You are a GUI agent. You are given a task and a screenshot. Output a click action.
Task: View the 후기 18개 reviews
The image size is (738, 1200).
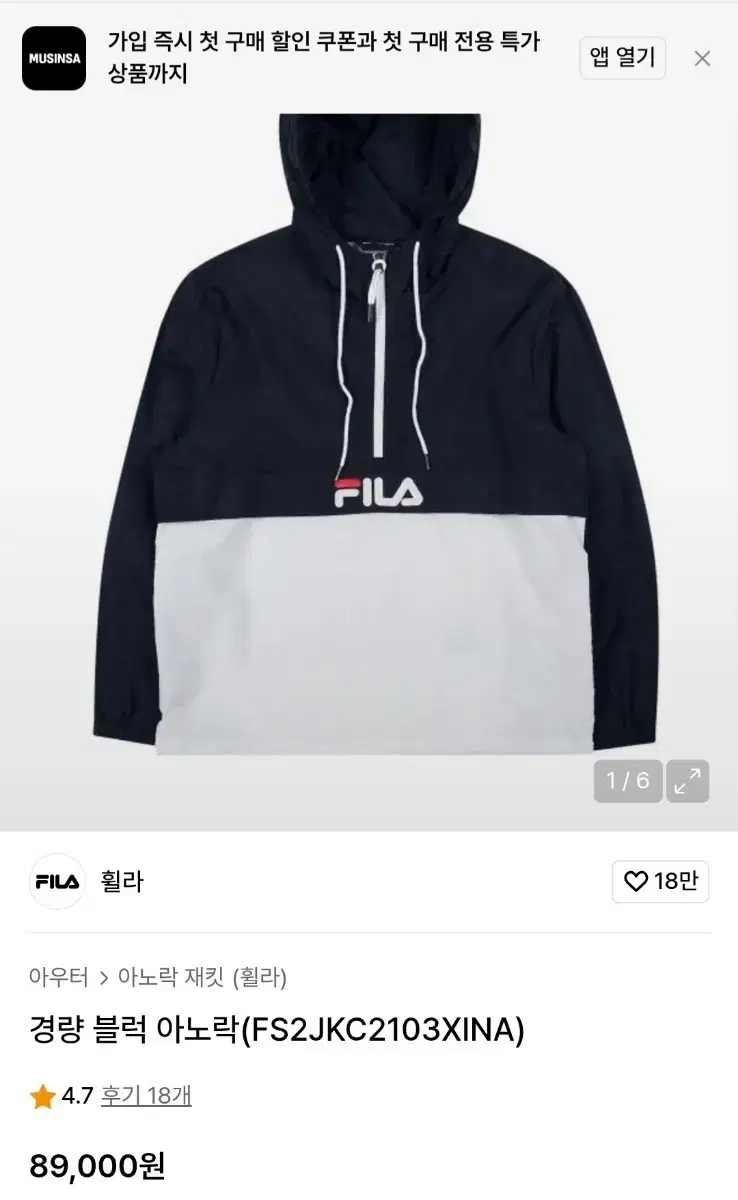[x=146, y=1096]
